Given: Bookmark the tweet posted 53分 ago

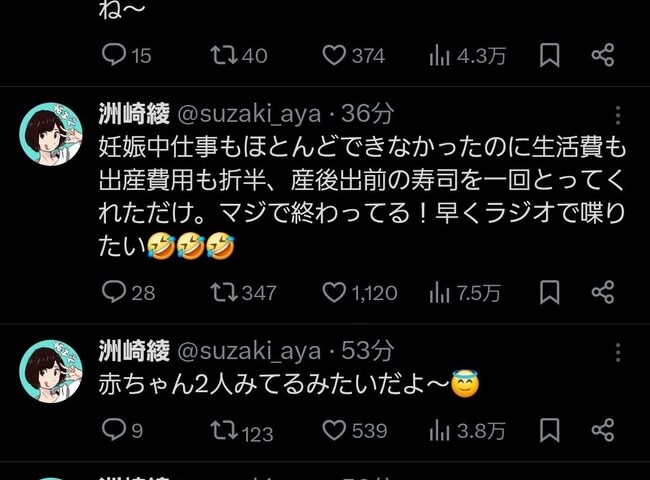Looking at the screenshot, I should [549, 431].
